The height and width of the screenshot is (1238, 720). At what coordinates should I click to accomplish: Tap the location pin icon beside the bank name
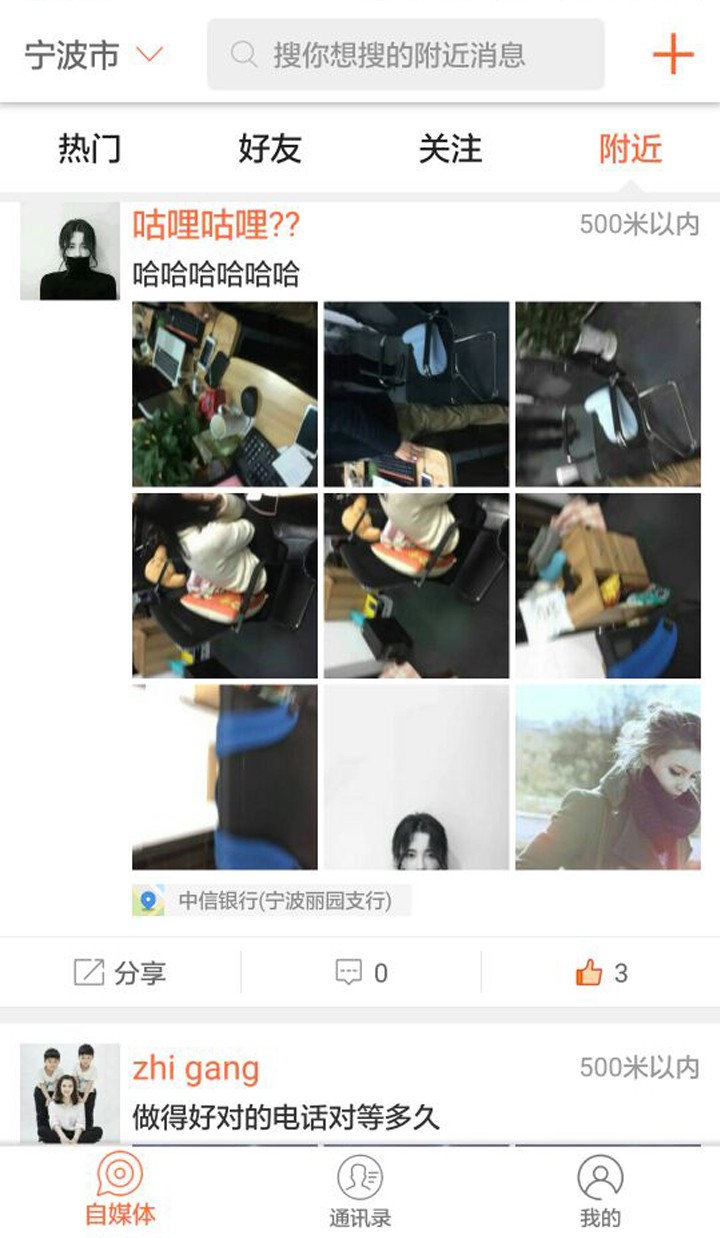click(x=150, y=898)
